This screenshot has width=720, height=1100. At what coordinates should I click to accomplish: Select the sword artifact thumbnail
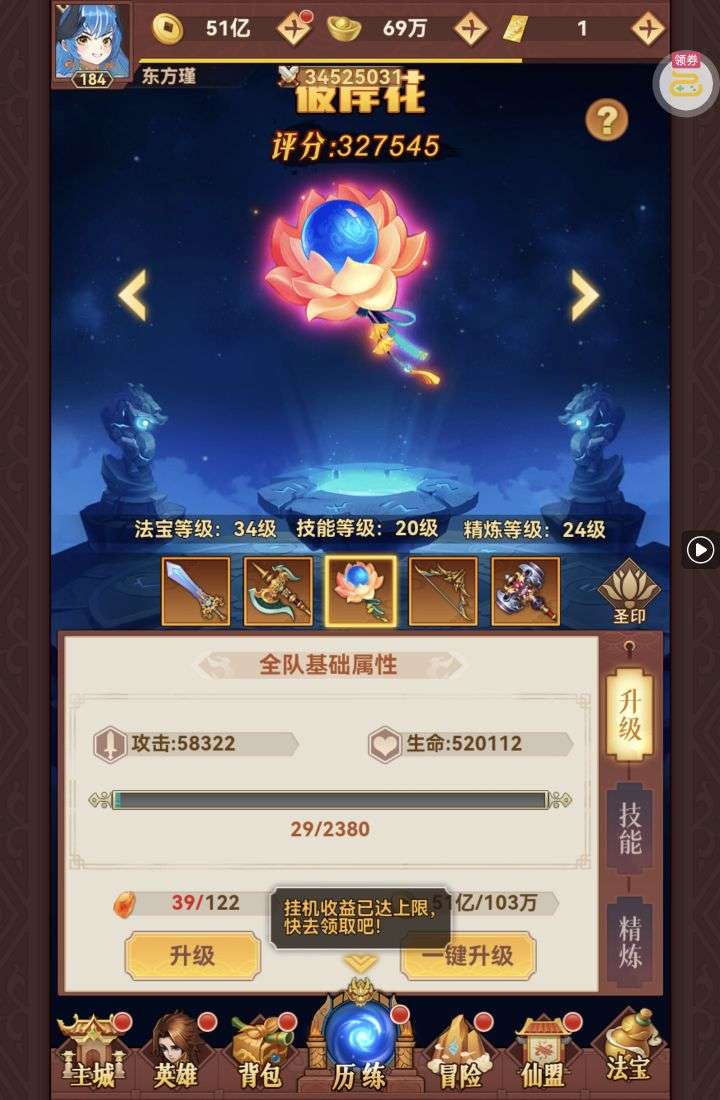[x=196, y=591]
